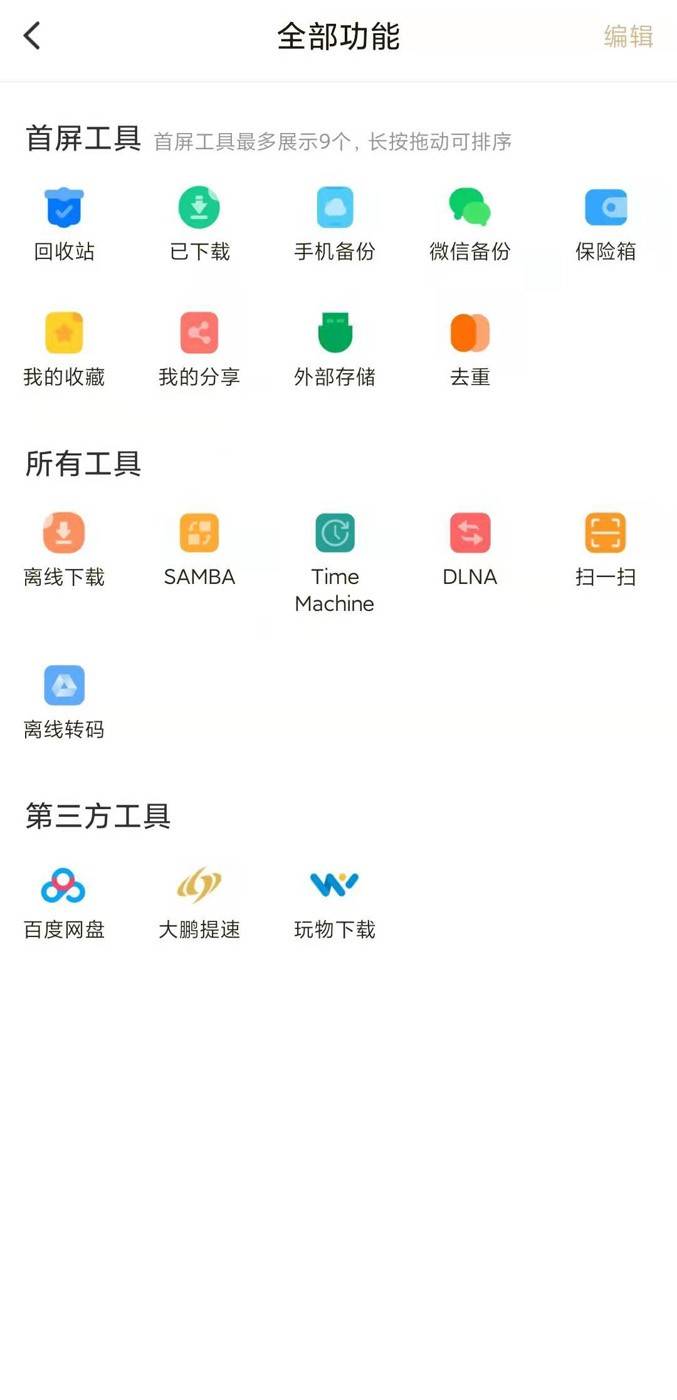Open 我的分享 shares
677x1400 pixels.
pos(199,351)
